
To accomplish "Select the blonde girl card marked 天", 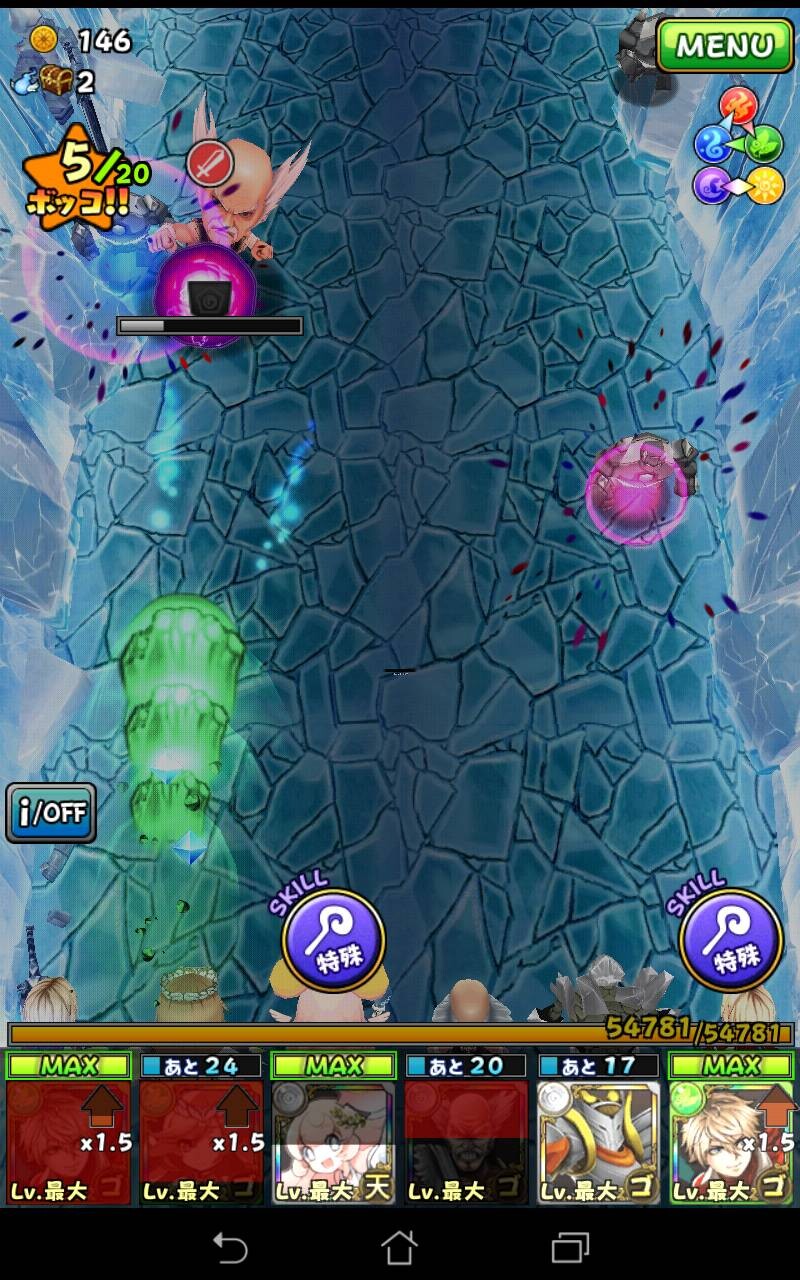I will (333, 1128).
